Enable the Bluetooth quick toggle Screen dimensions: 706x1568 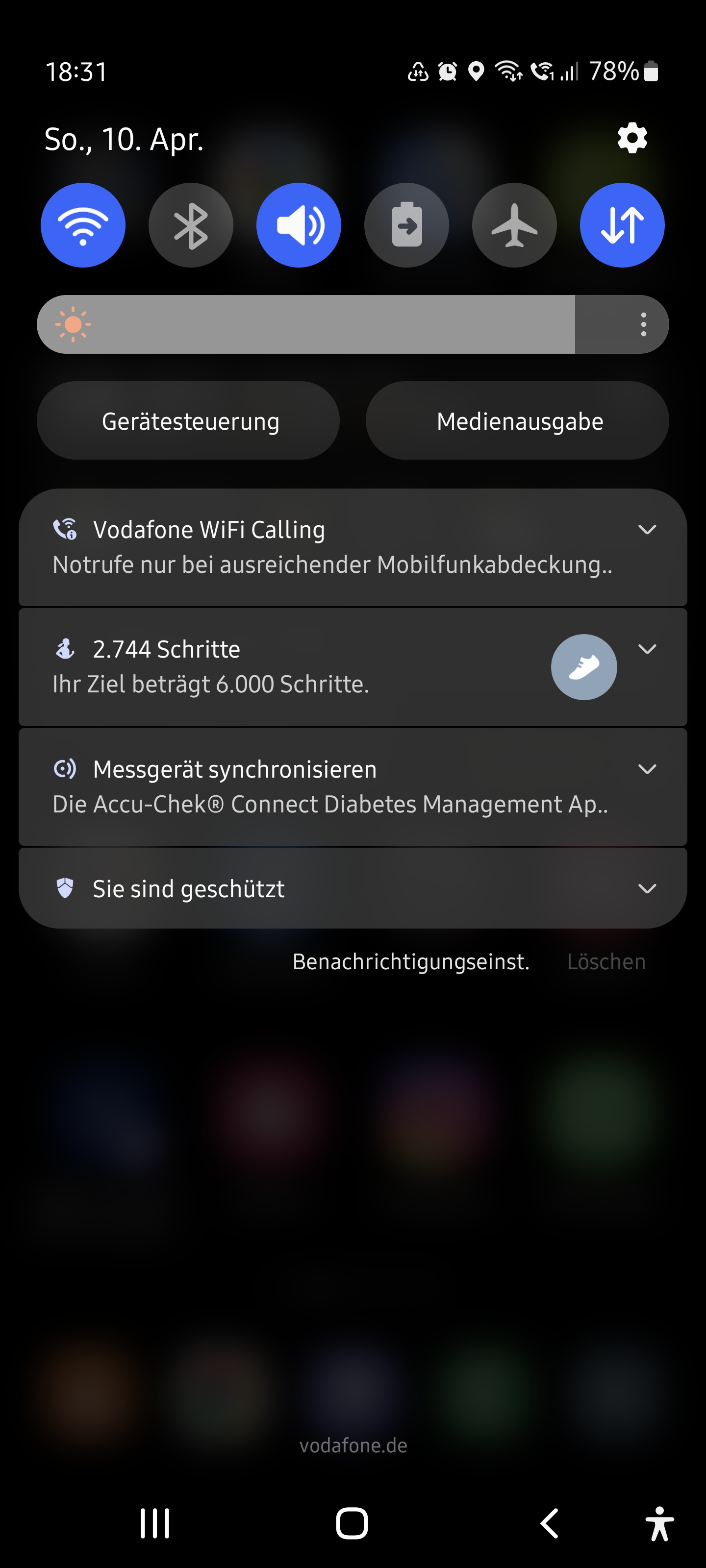pyautogui.click(x=191, y=225)
